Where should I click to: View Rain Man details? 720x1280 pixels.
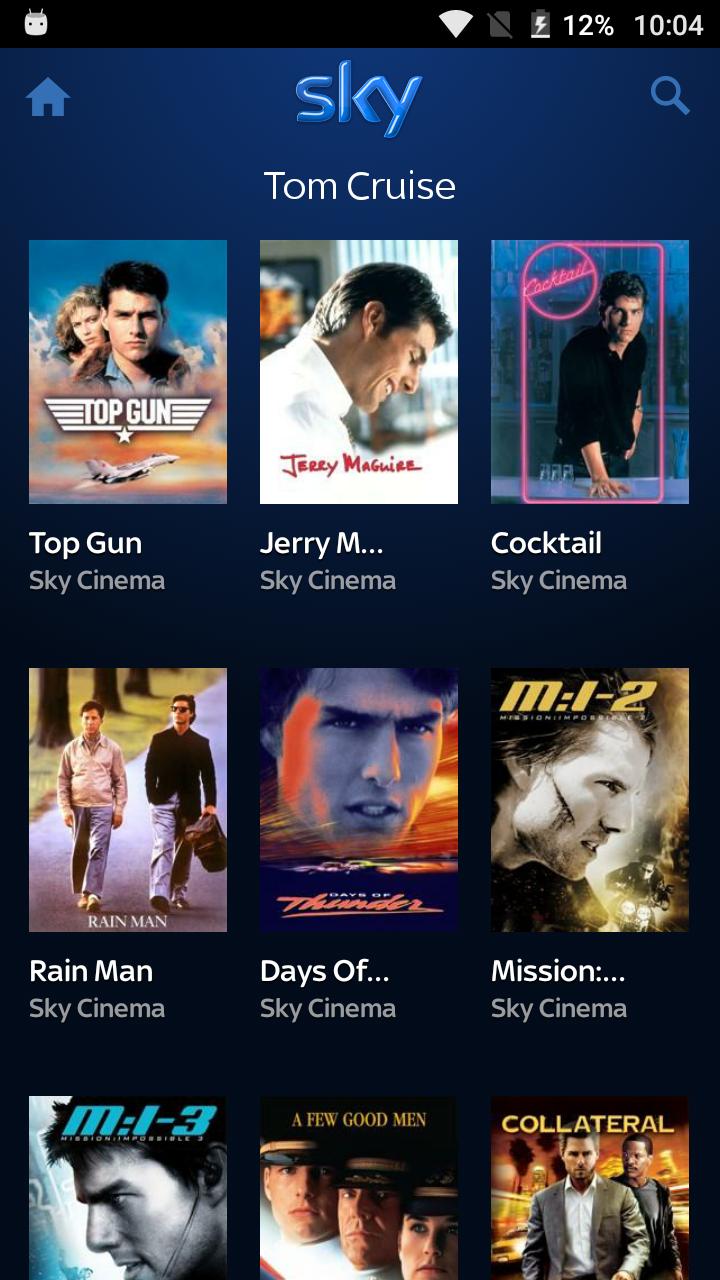(128, 800)
